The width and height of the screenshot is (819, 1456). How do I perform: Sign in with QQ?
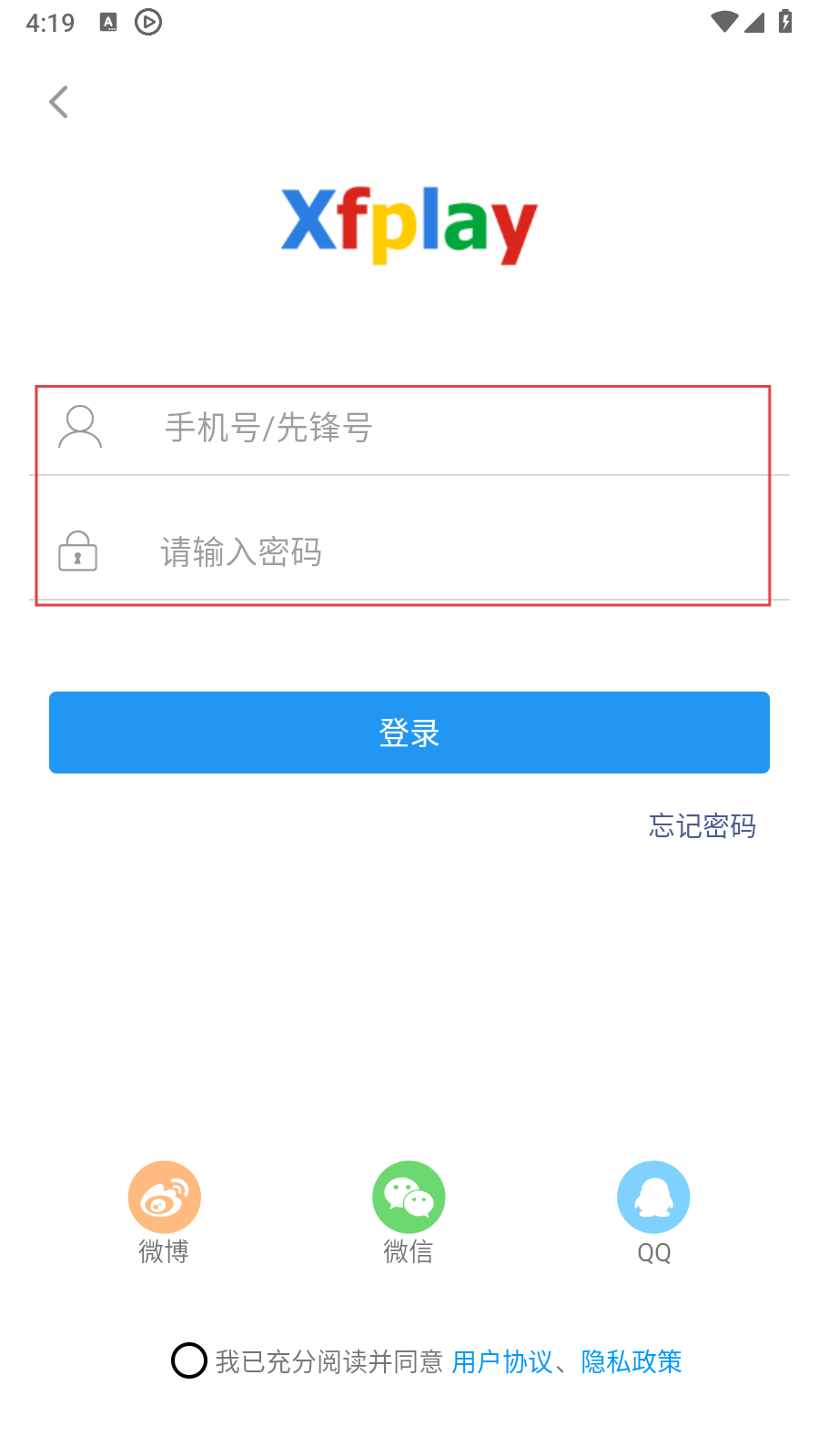tap(653, 1198)
